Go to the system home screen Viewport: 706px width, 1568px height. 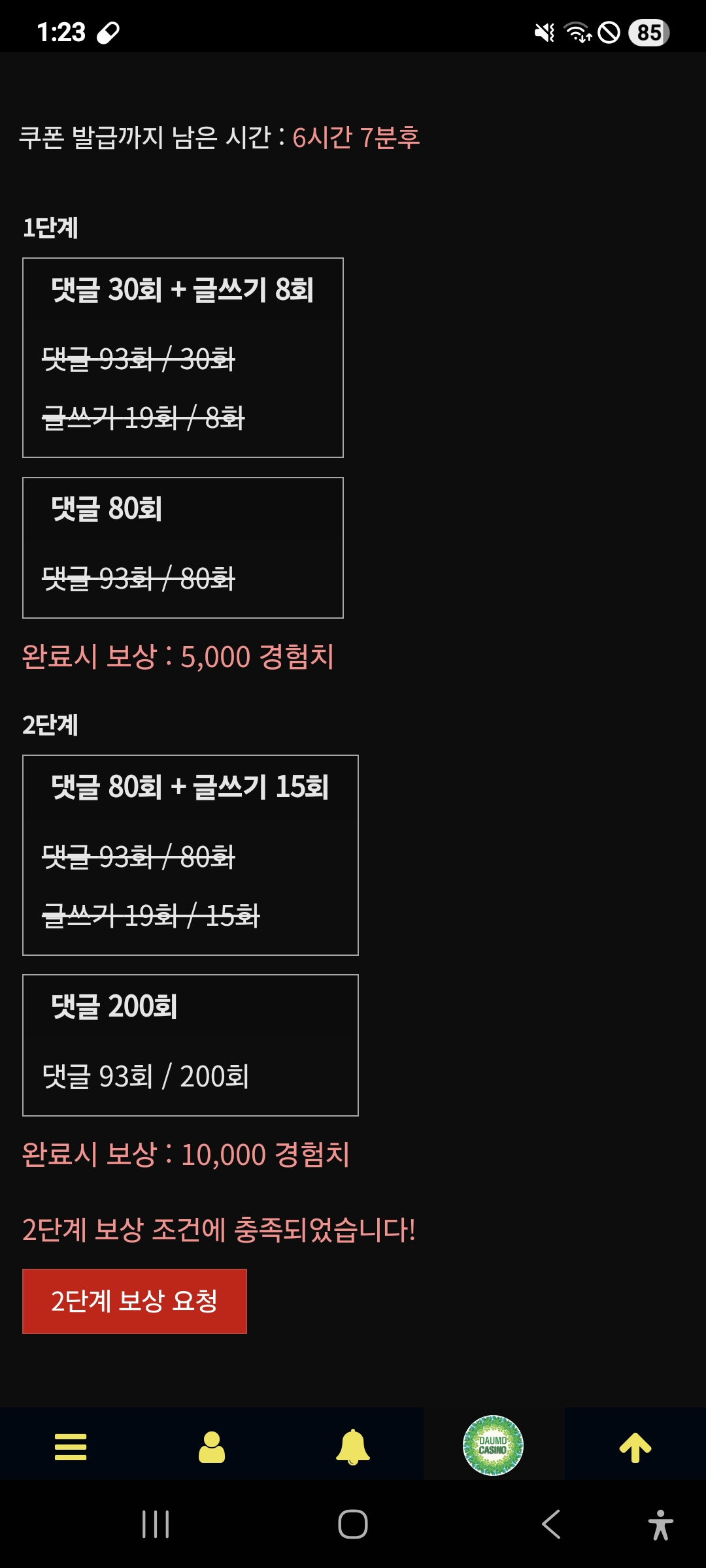[x=353, y=1524]
